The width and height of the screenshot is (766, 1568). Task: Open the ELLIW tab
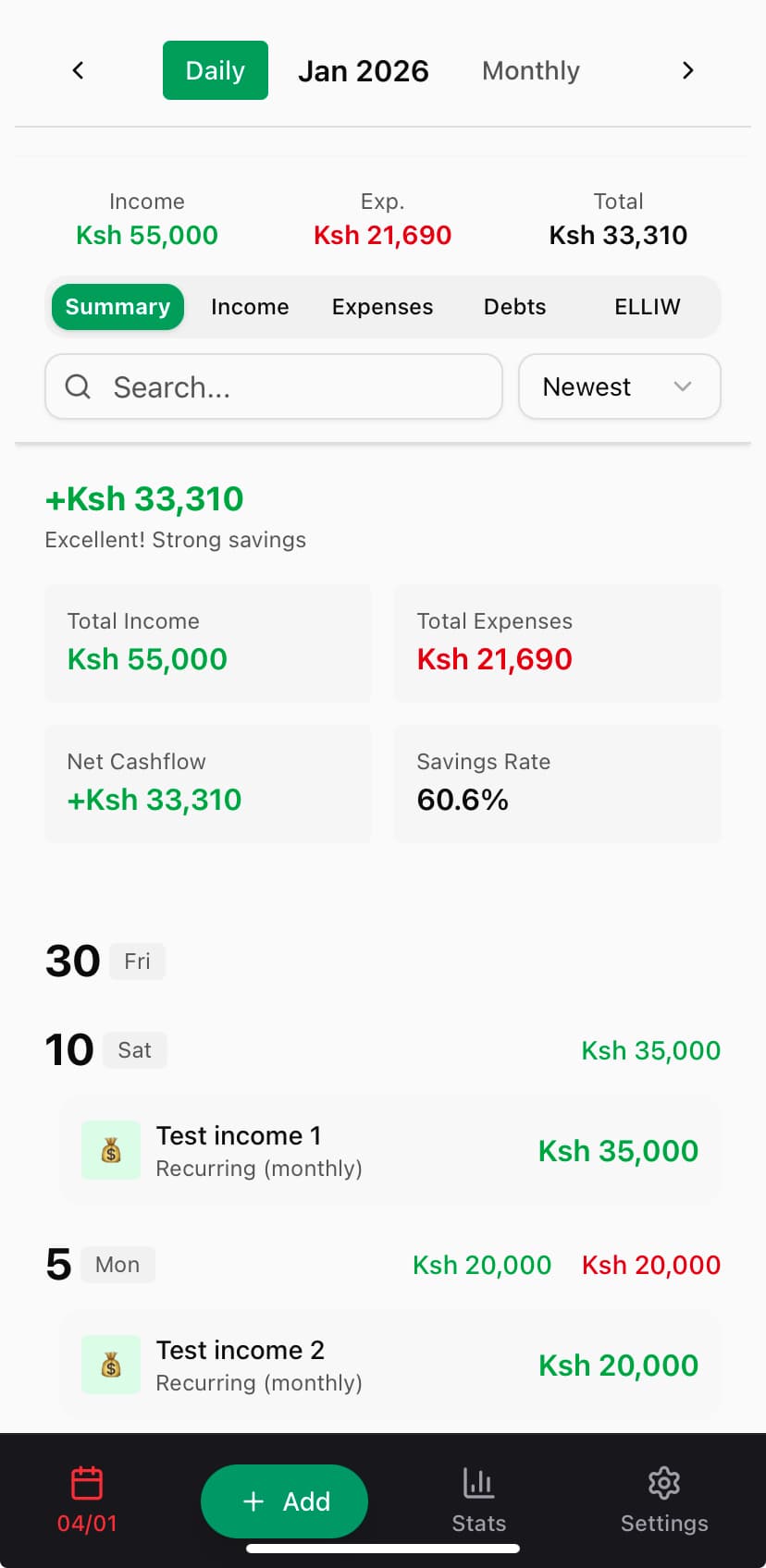[647, 306]
